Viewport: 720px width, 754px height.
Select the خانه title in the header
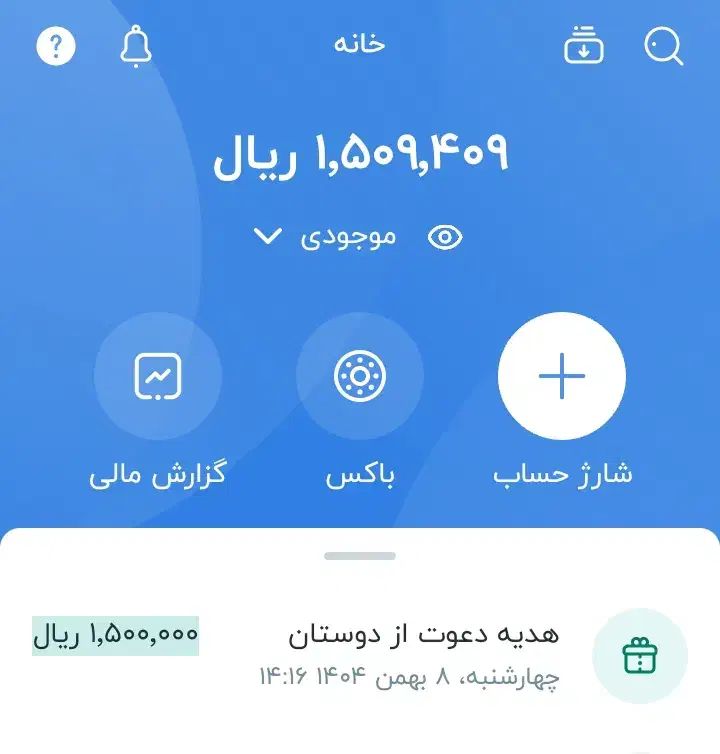click(x=360, y=45)
